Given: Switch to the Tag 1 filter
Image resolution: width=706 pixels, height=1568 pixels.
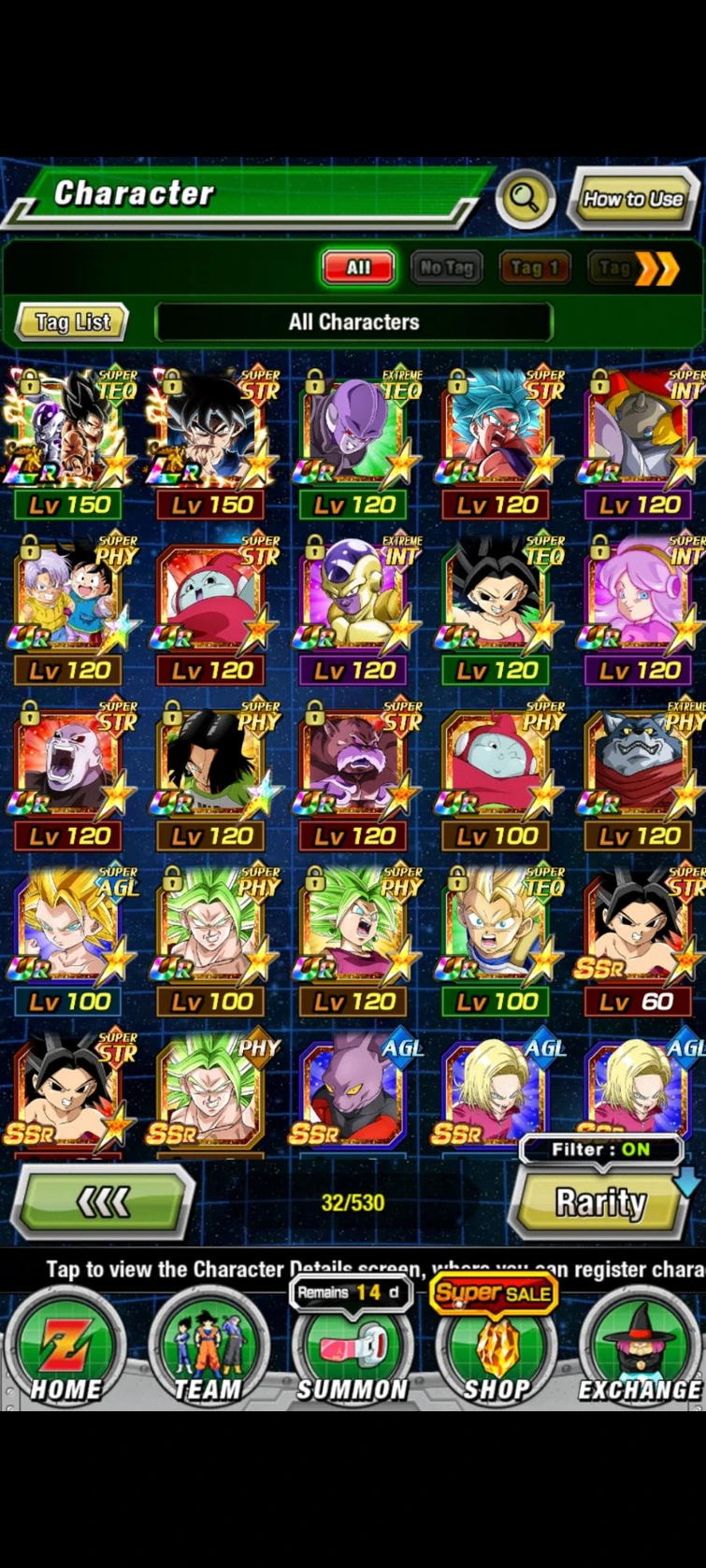Looking at the screenshot, I should 534,268.
